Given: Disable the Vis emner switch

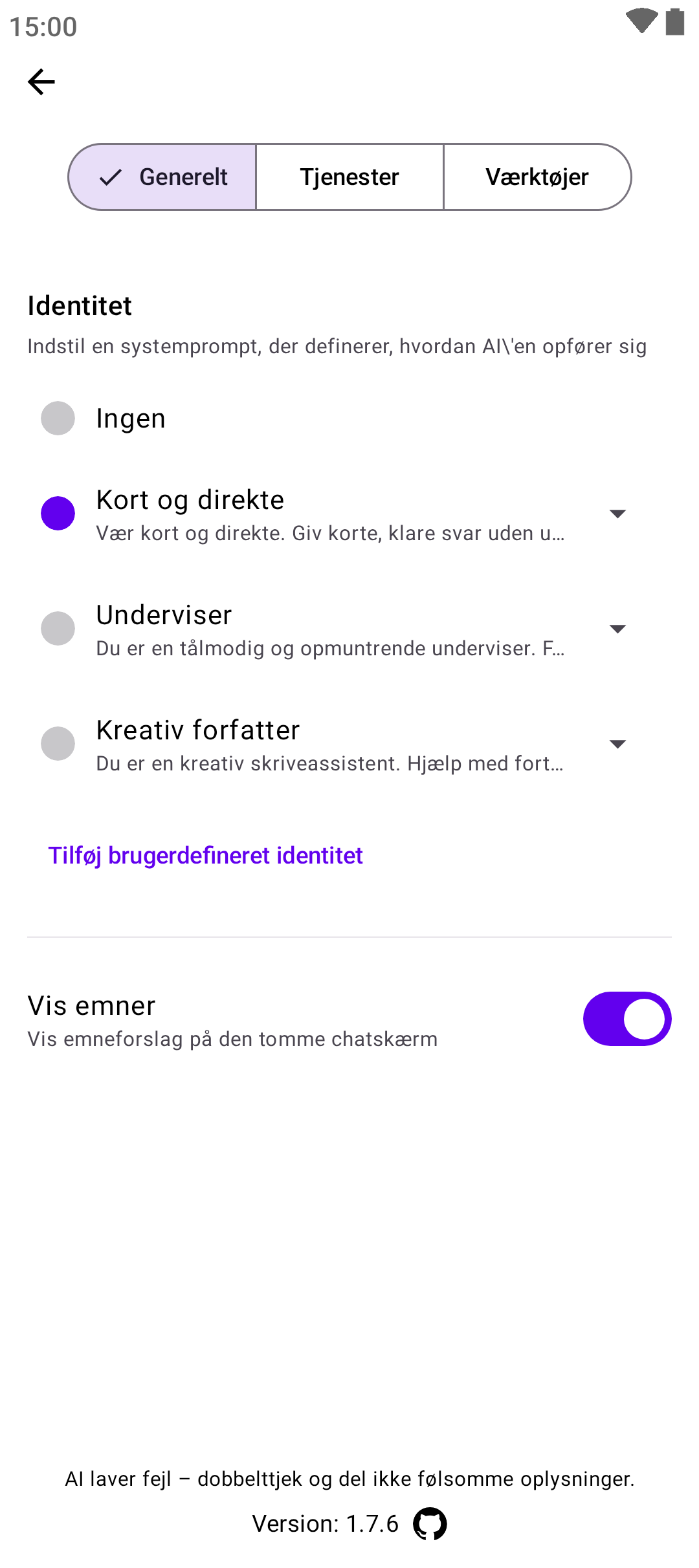Looking at the screenshot, I should coord(627,1019).
